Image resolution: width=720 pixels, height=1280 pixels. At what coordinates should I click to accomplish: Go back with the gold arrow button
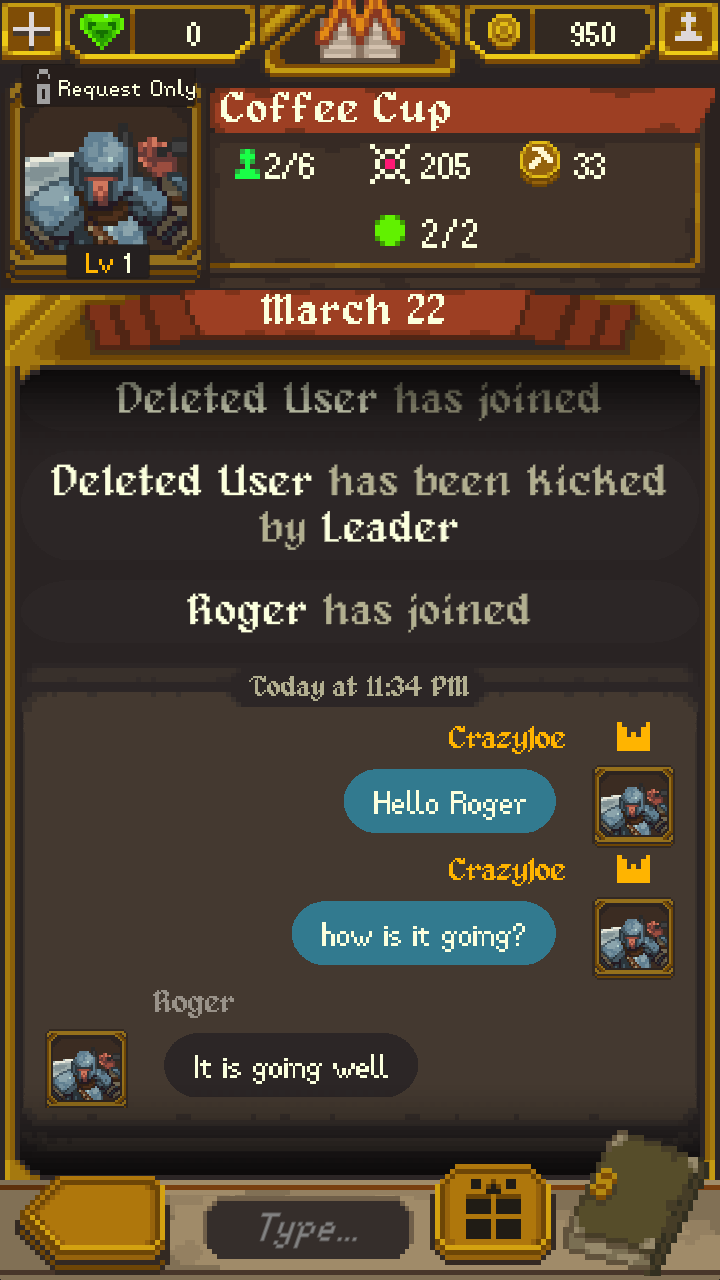click(x=93, y=1227)
